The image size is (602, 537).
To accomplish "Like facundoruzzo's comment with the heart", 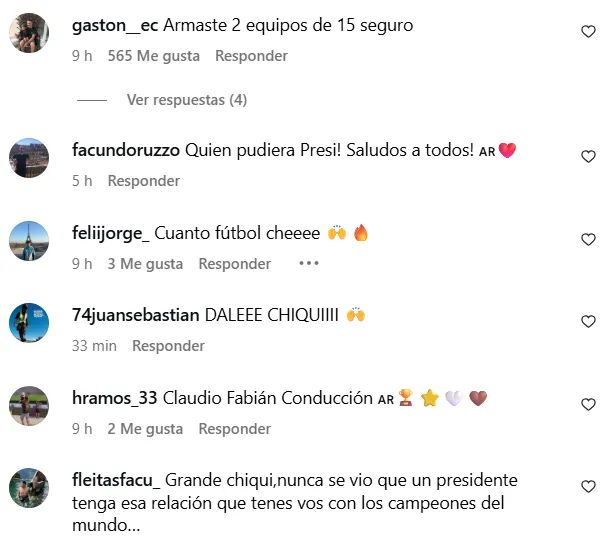I will coord(588,157).
